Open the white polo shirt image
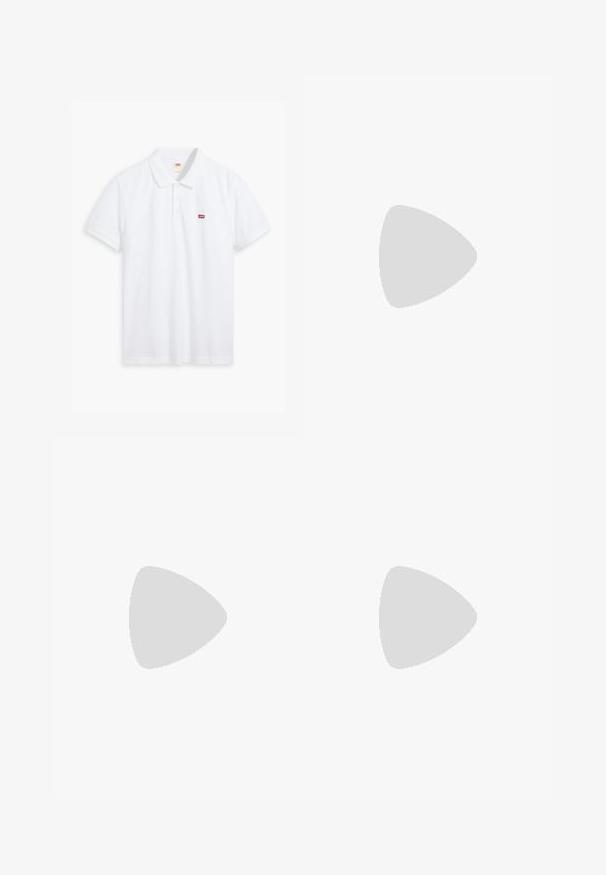Screen dimensions: 606x875 click(x=178, y=256)
